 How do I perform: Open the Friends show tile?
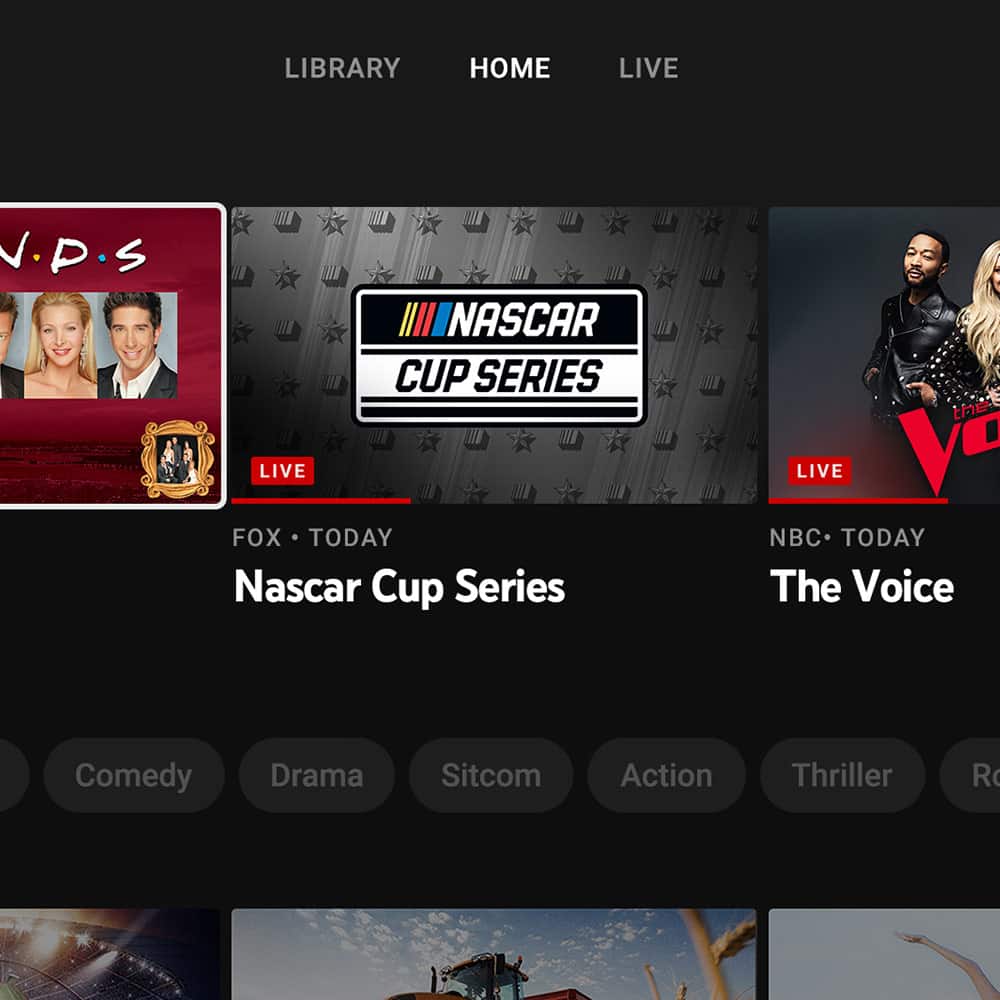point(110,355)
